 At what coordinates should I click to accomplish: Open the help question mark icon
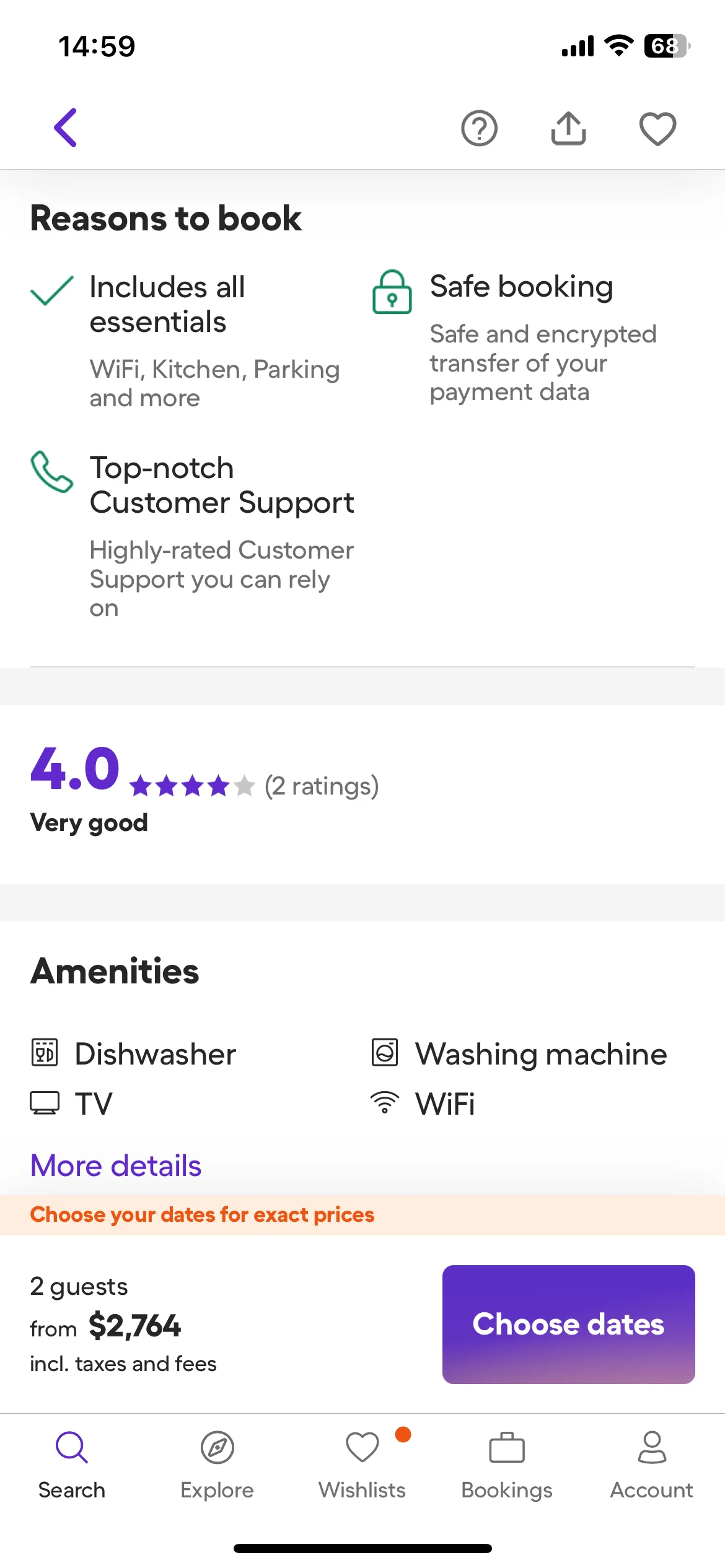tap(479, 129)
